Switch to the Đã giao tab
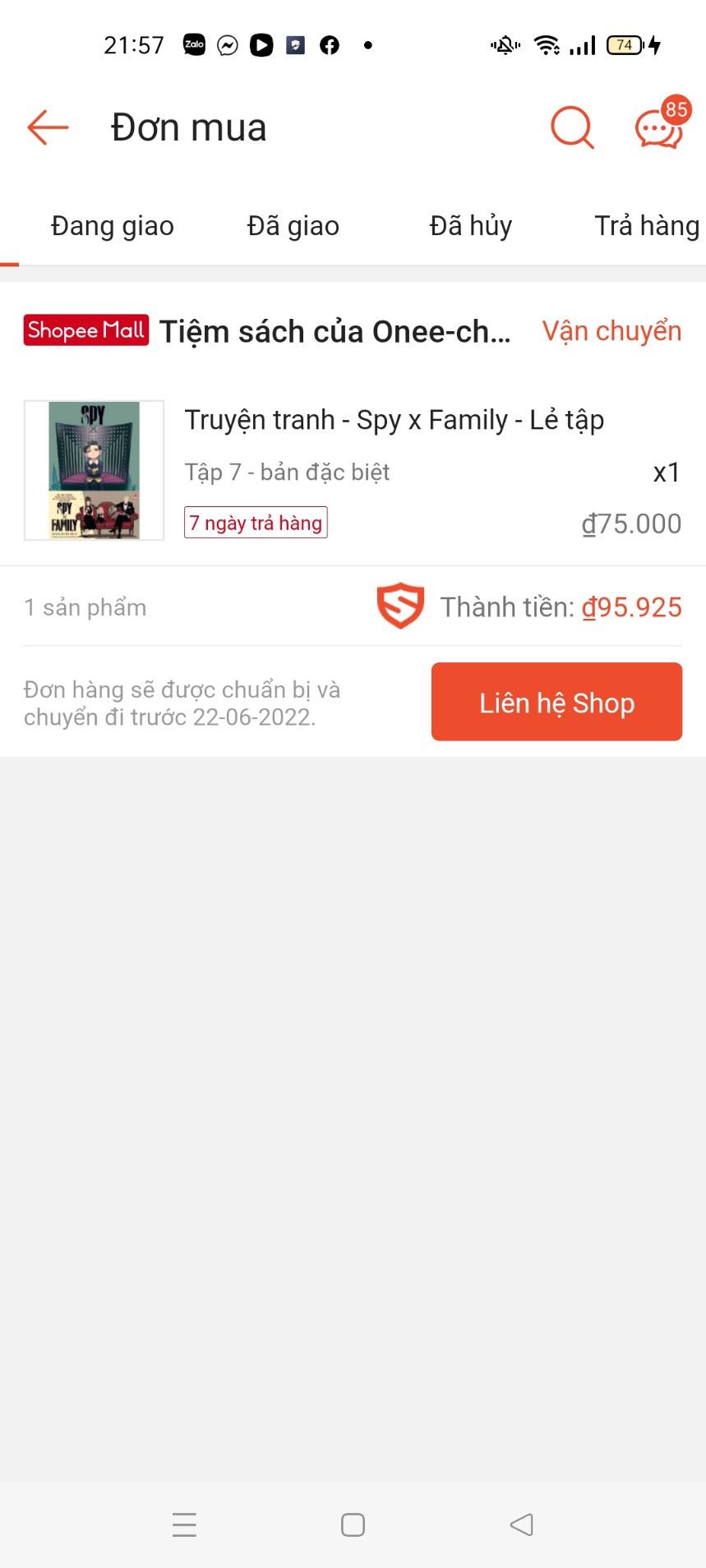This screenshot has width=706, height=1568. click(293, 226)
